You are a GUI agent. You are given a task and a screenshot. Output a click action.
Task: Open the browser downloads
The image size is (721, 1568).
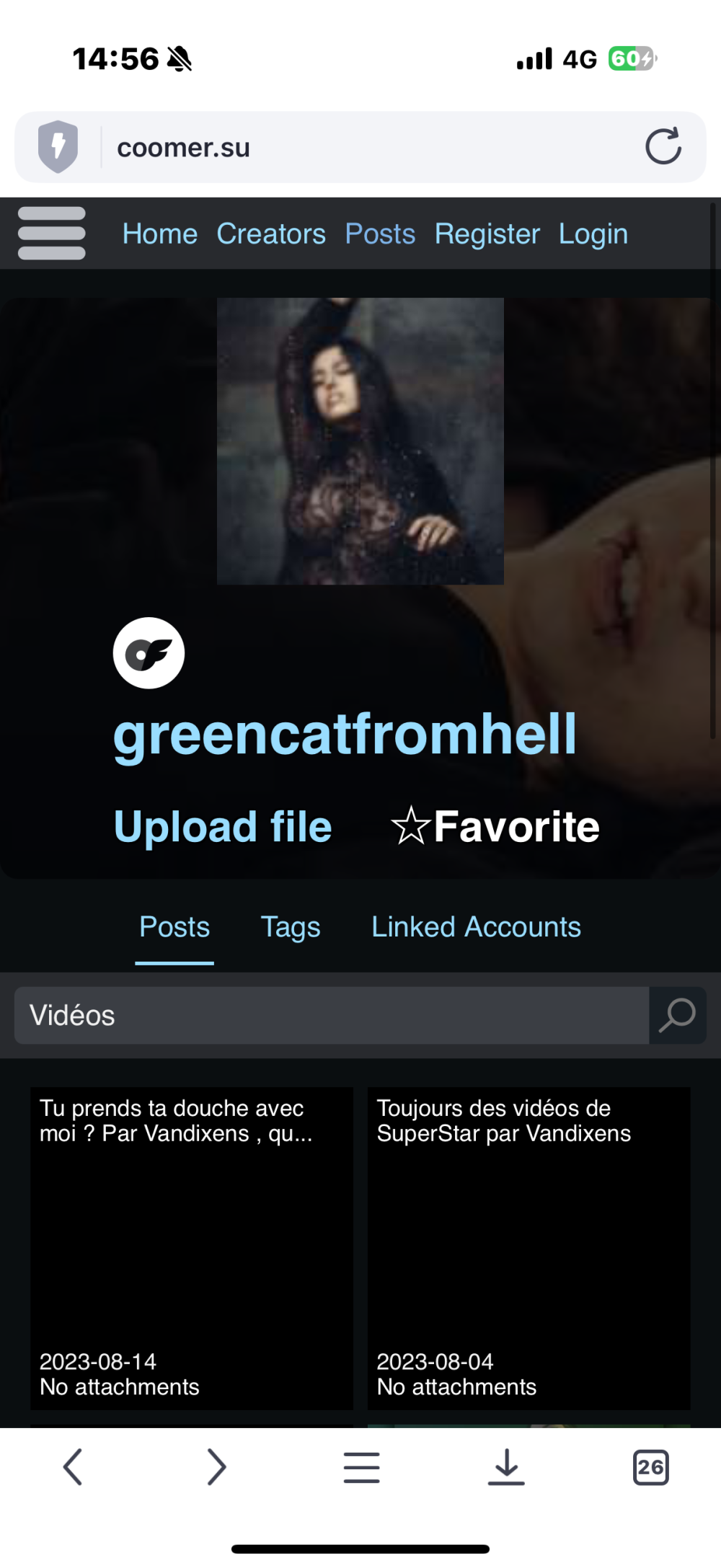pos(506,1467)
